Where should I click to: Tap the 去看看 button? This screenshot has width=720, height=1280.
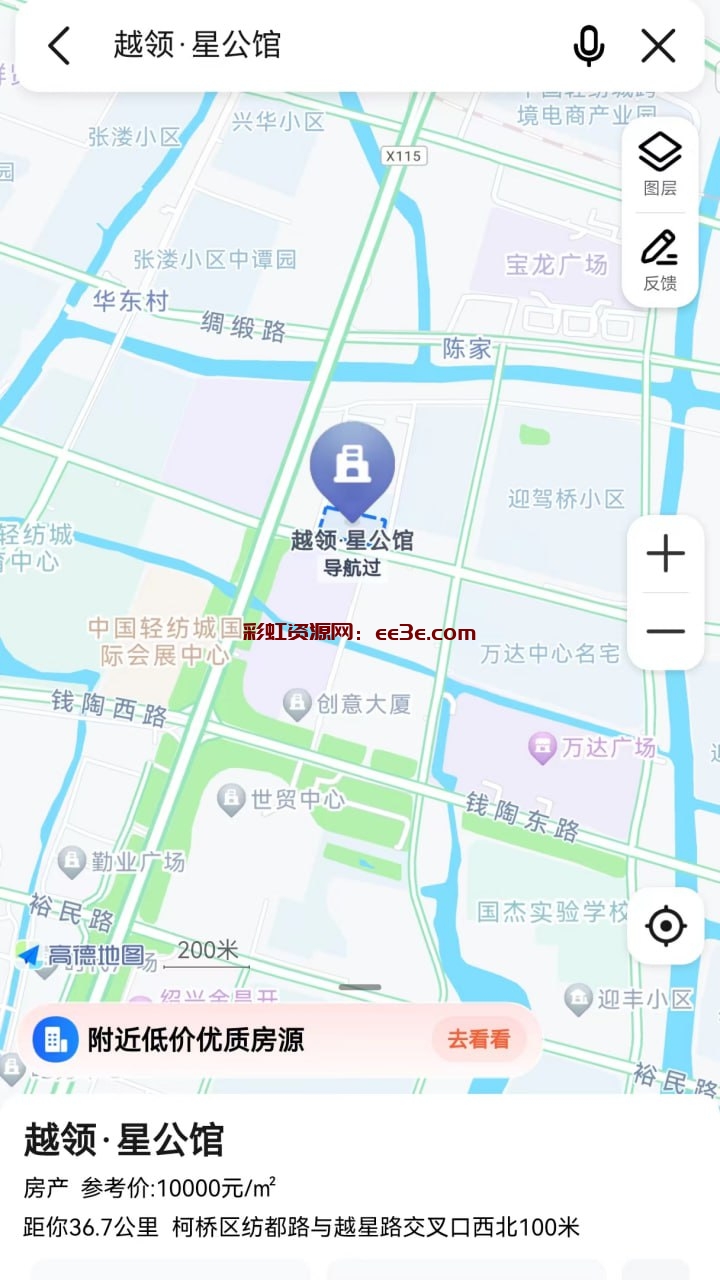point(478,1040)
